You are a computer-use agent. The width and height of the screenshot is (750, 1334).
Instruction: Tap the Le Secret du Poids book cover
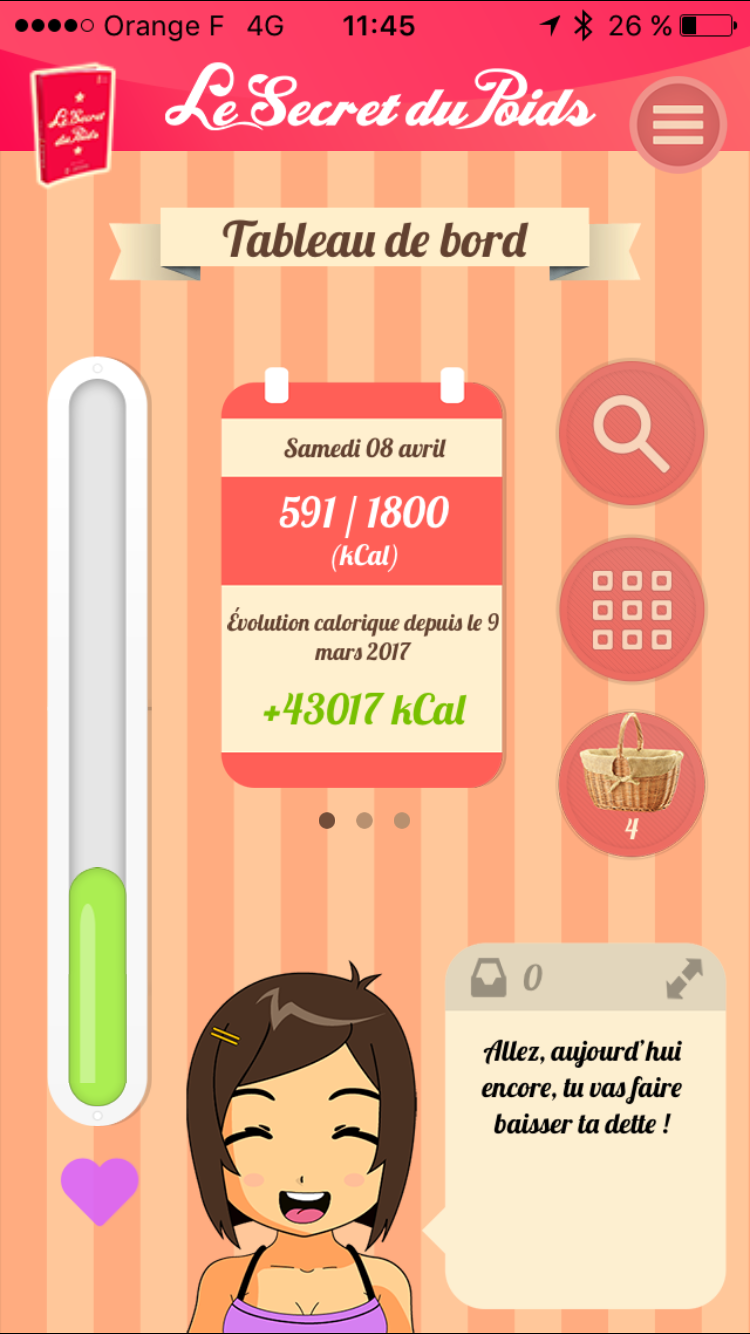[72, 127]
